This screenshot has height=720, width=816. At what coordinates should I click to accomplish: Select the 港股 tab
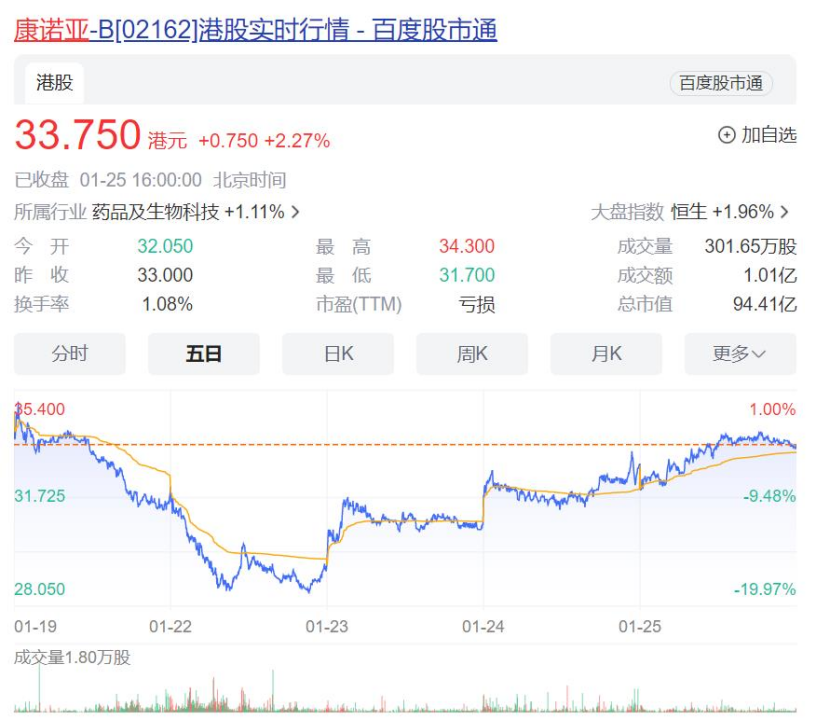(x=55, y=83)
